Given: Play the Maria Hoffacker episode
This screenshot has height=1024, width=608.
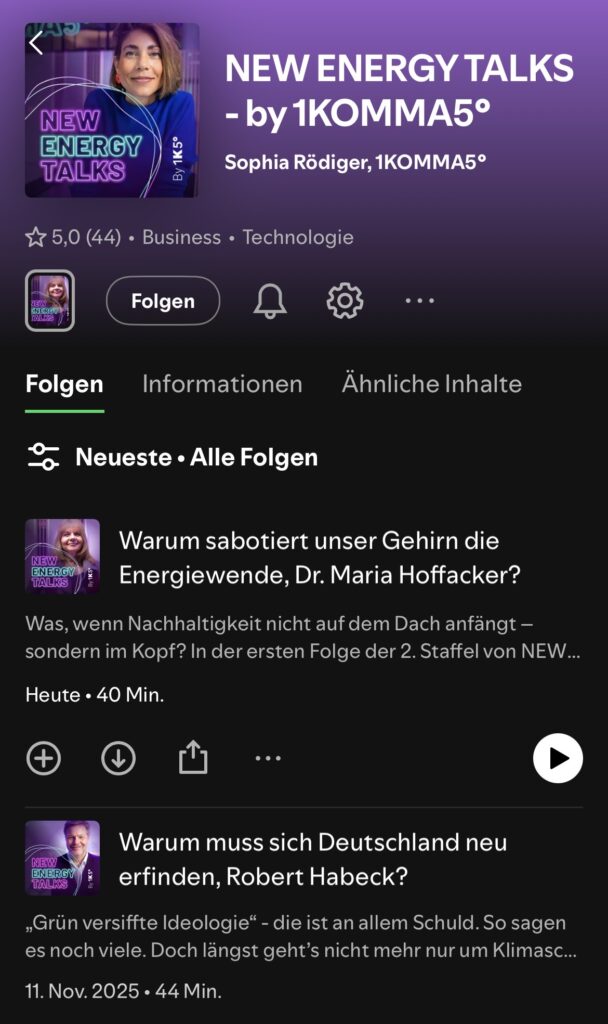Looking at the screenshot, I should pyautogui.click(x=557, y=759).
